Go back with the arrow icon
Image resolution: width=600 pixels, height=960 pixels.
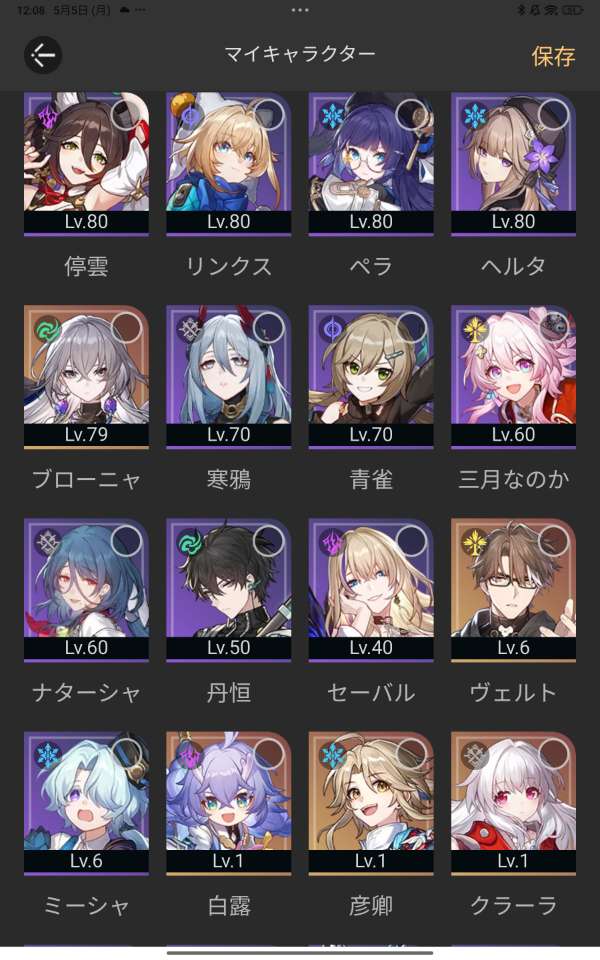[43, 55]
